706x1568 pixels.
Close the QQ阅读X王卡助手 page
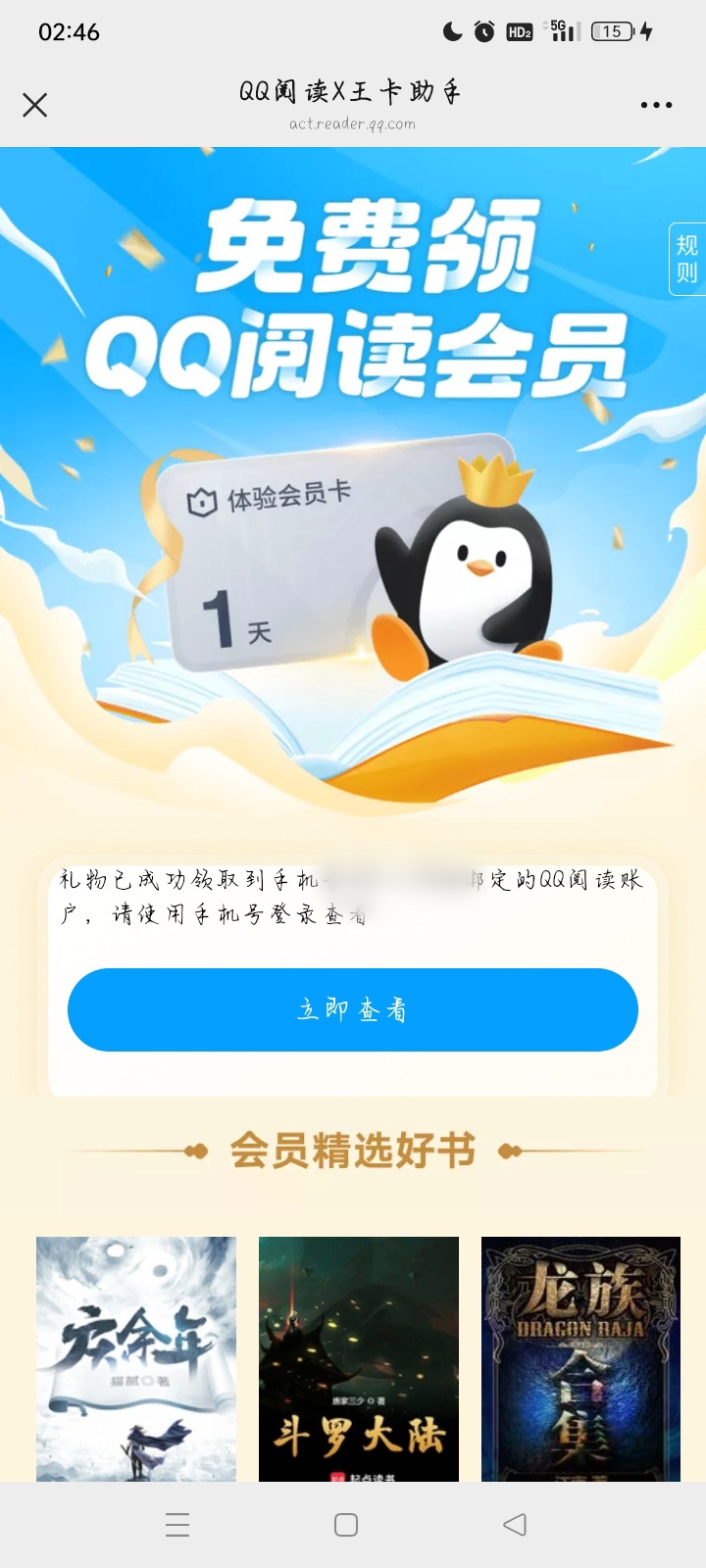coord(35,105)
